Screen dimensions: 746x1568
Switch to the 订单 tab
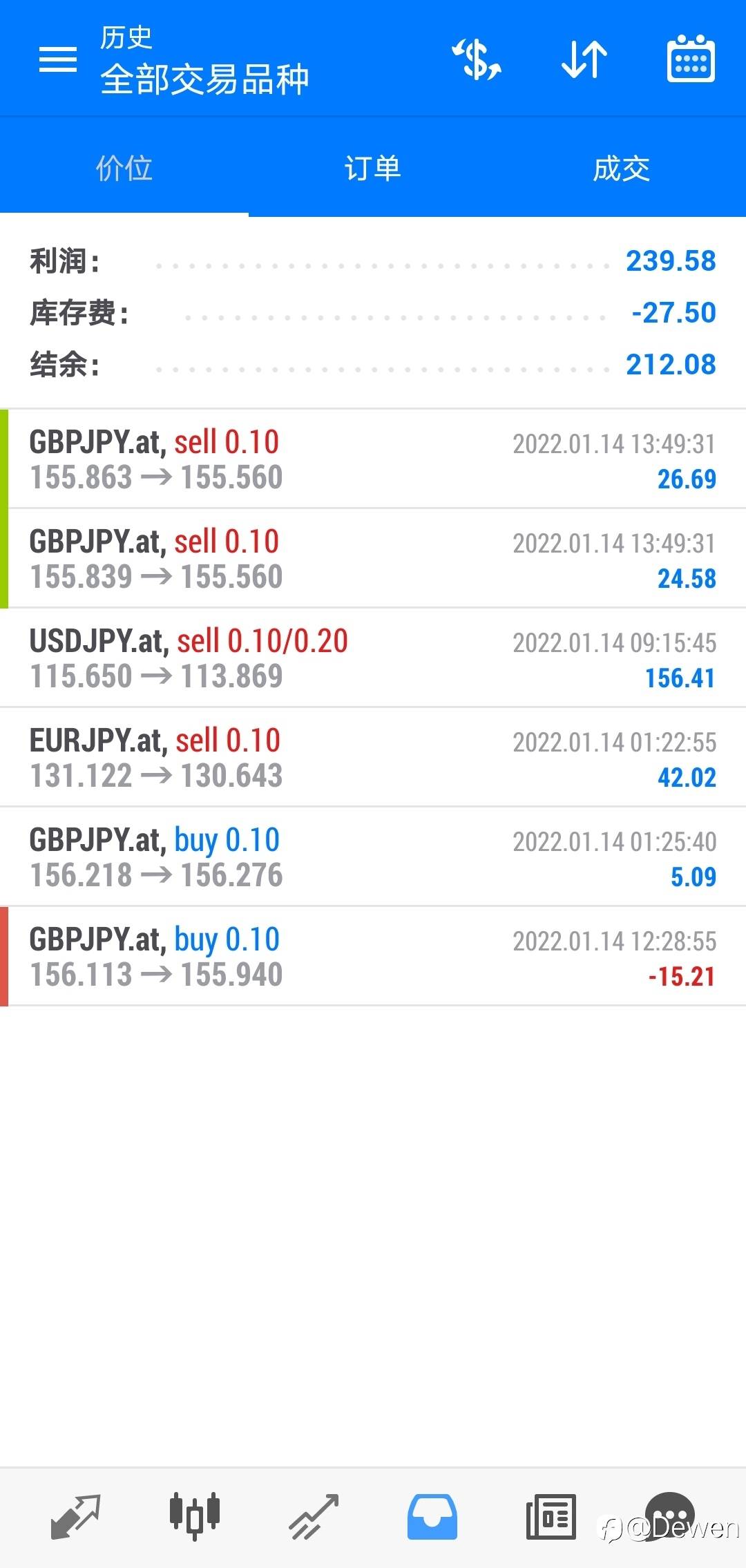373,169
